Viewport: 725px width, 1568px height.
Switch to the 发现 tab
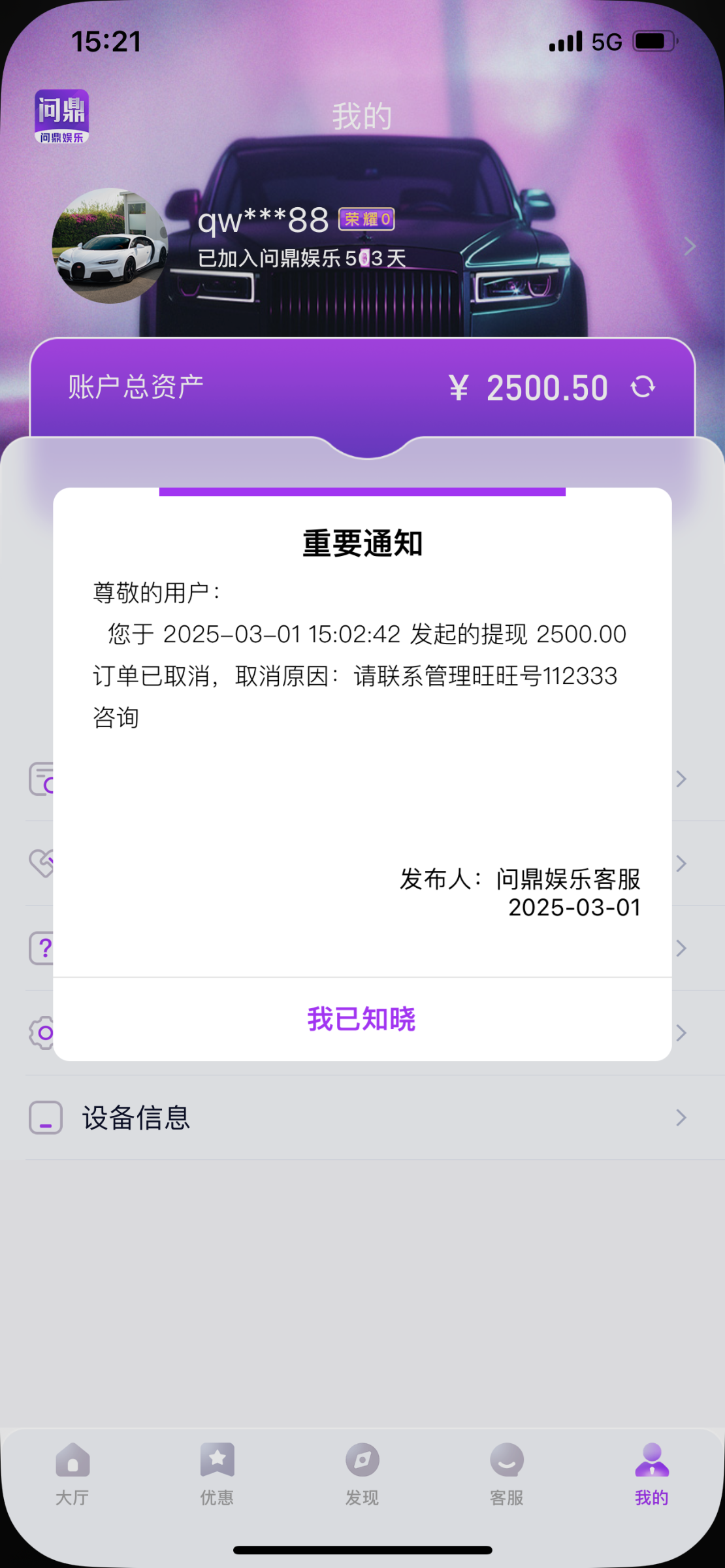[x=362, y=1475]
